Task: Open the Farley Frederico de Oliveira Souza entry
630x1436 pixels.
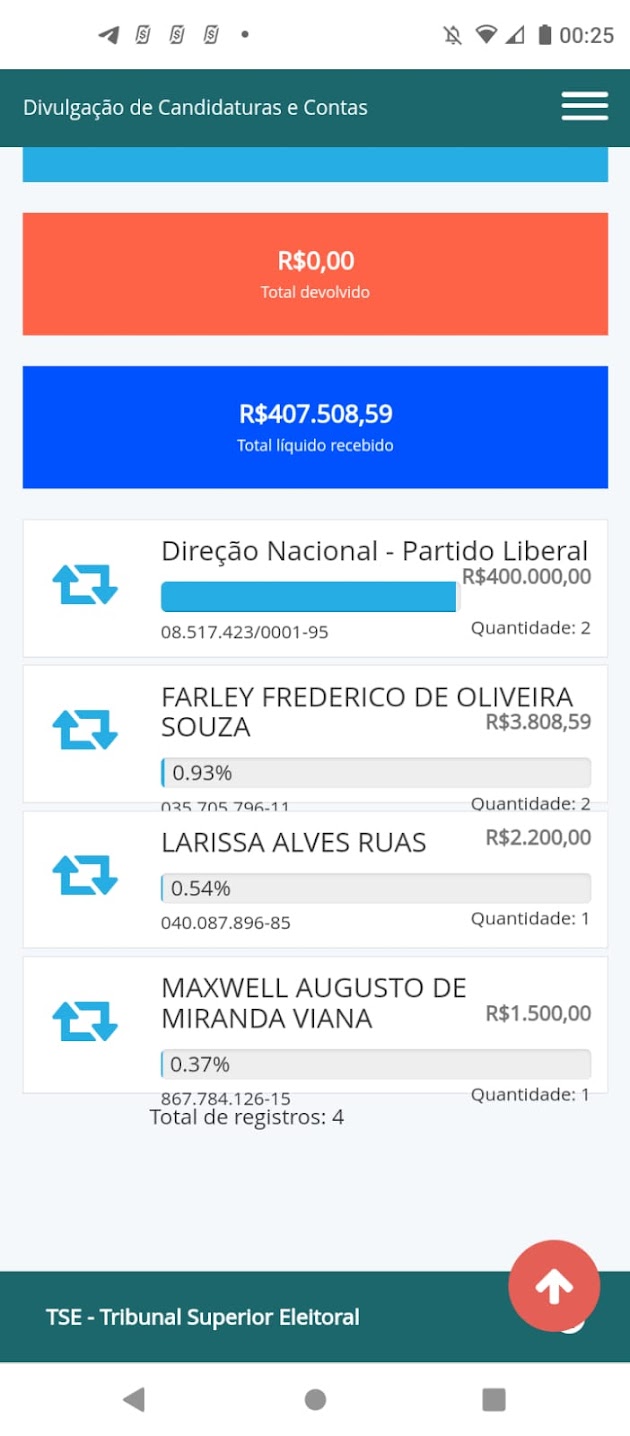Action: click(x=315, y=734)
